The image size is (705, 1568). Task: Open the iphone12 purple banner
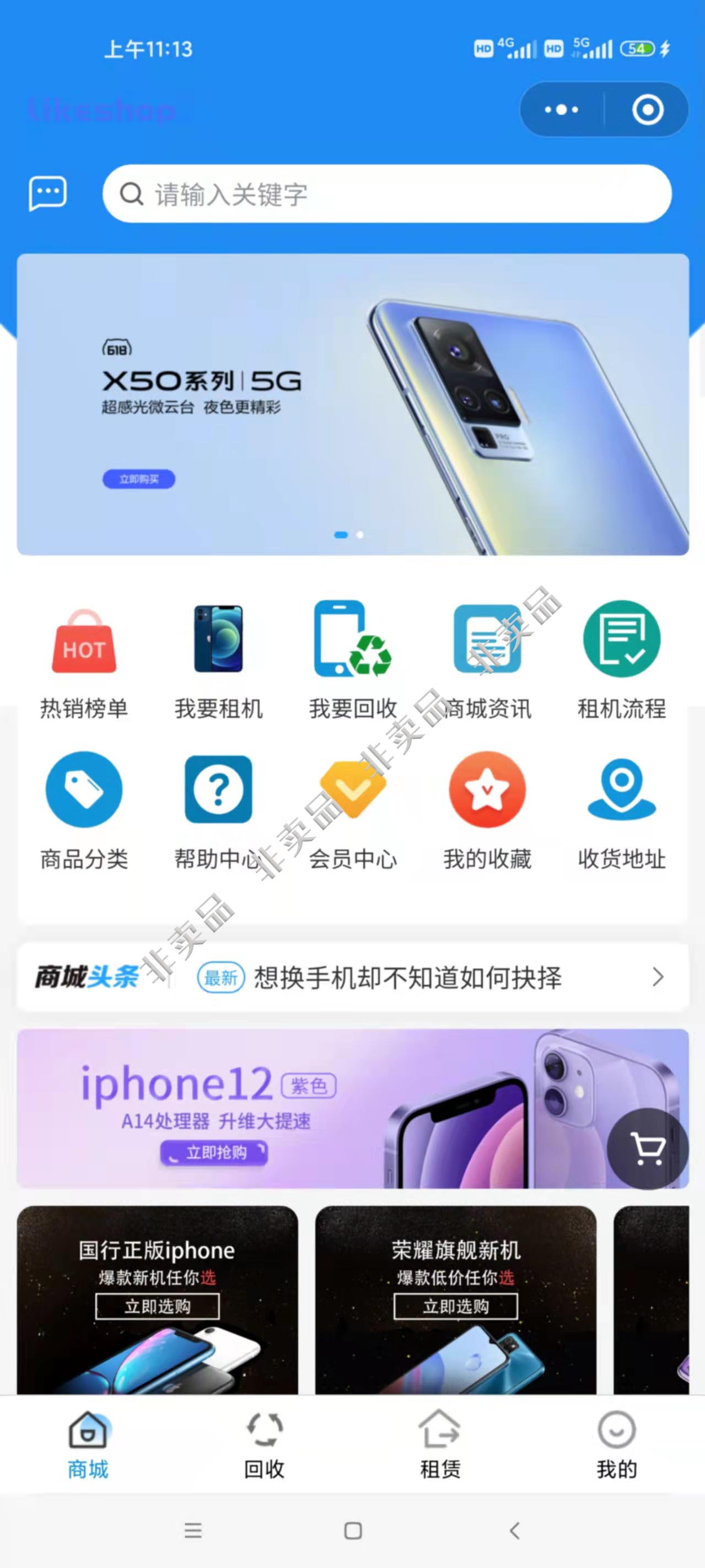click(304, 1108)
